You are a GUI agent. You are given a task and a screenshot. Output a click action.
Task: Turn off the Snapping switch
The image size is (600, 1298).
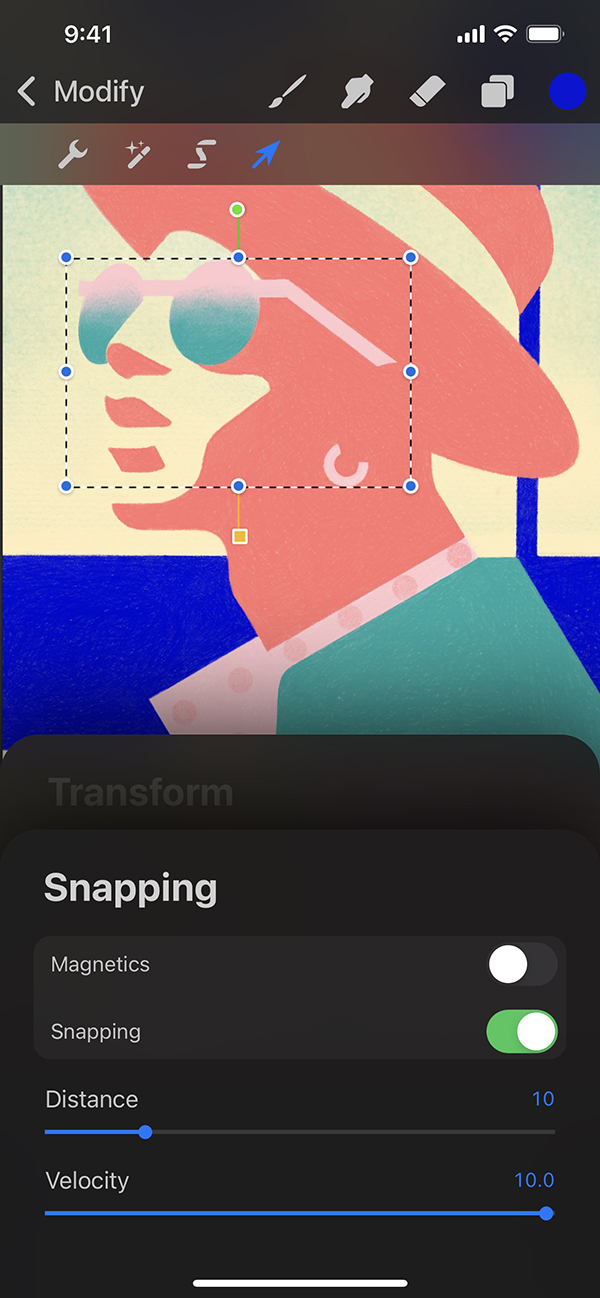521,1031
